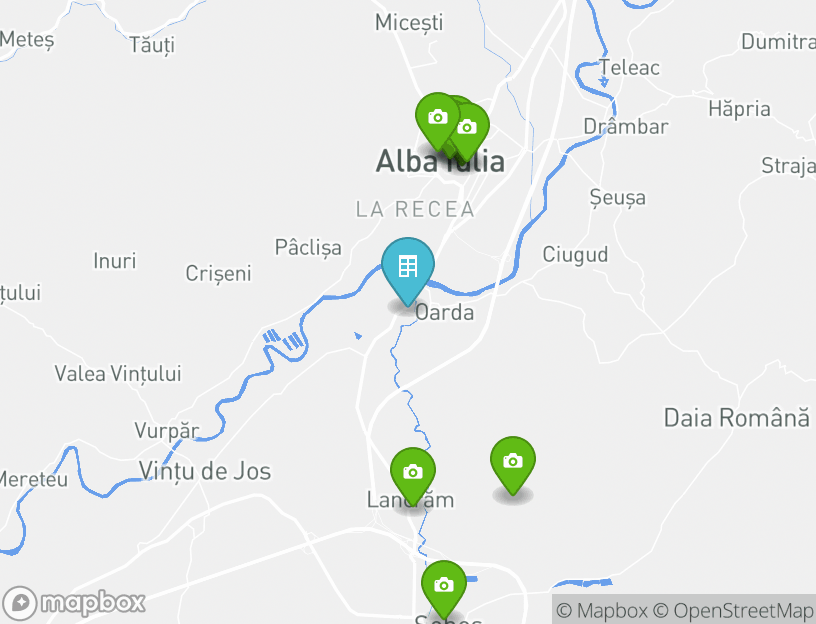Tap the camera pin below Daia Română's west side
Viewport: 816px width, 624px height.
[x=512, y=461]
